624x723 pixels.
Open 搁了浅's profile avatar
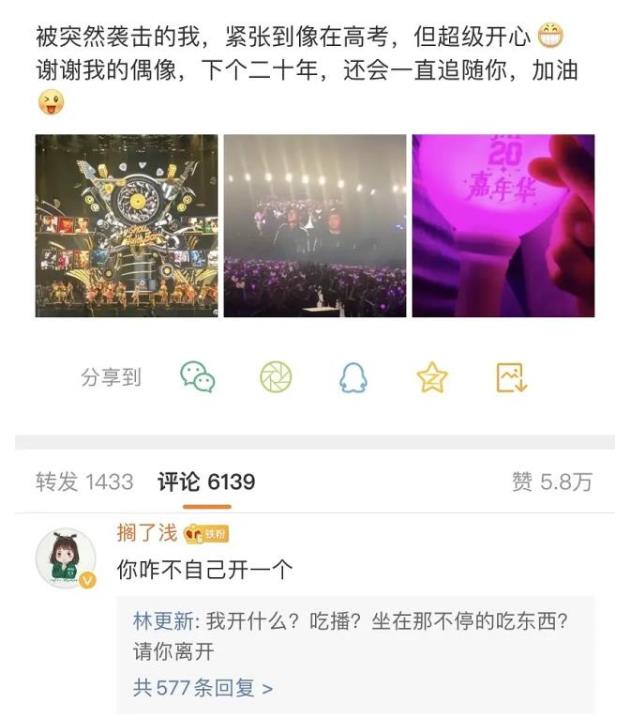[66, 558]
